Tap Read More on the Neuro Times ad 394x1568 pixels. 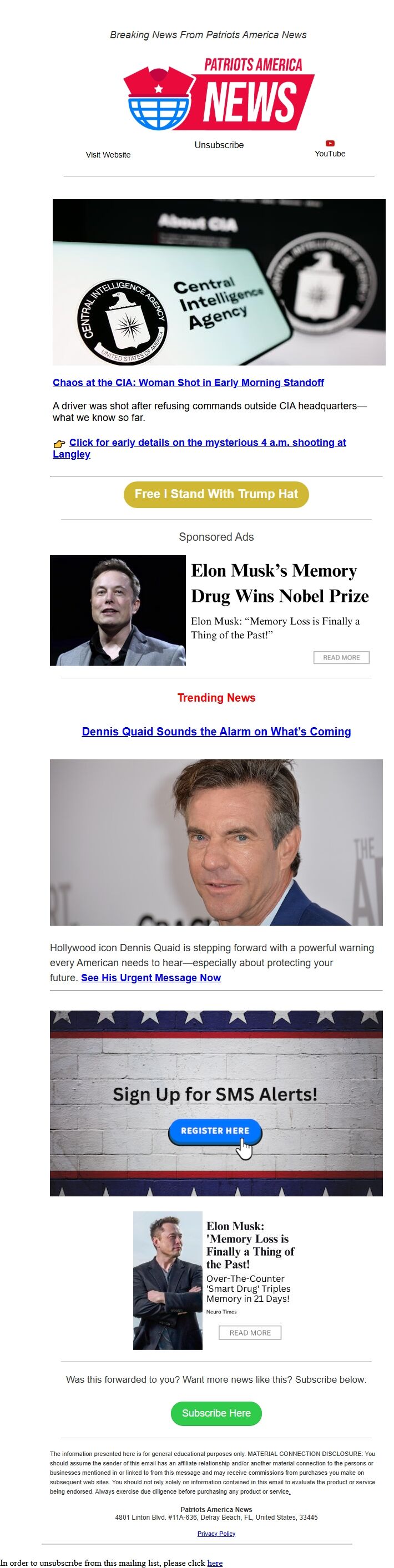pos(250,1332)
